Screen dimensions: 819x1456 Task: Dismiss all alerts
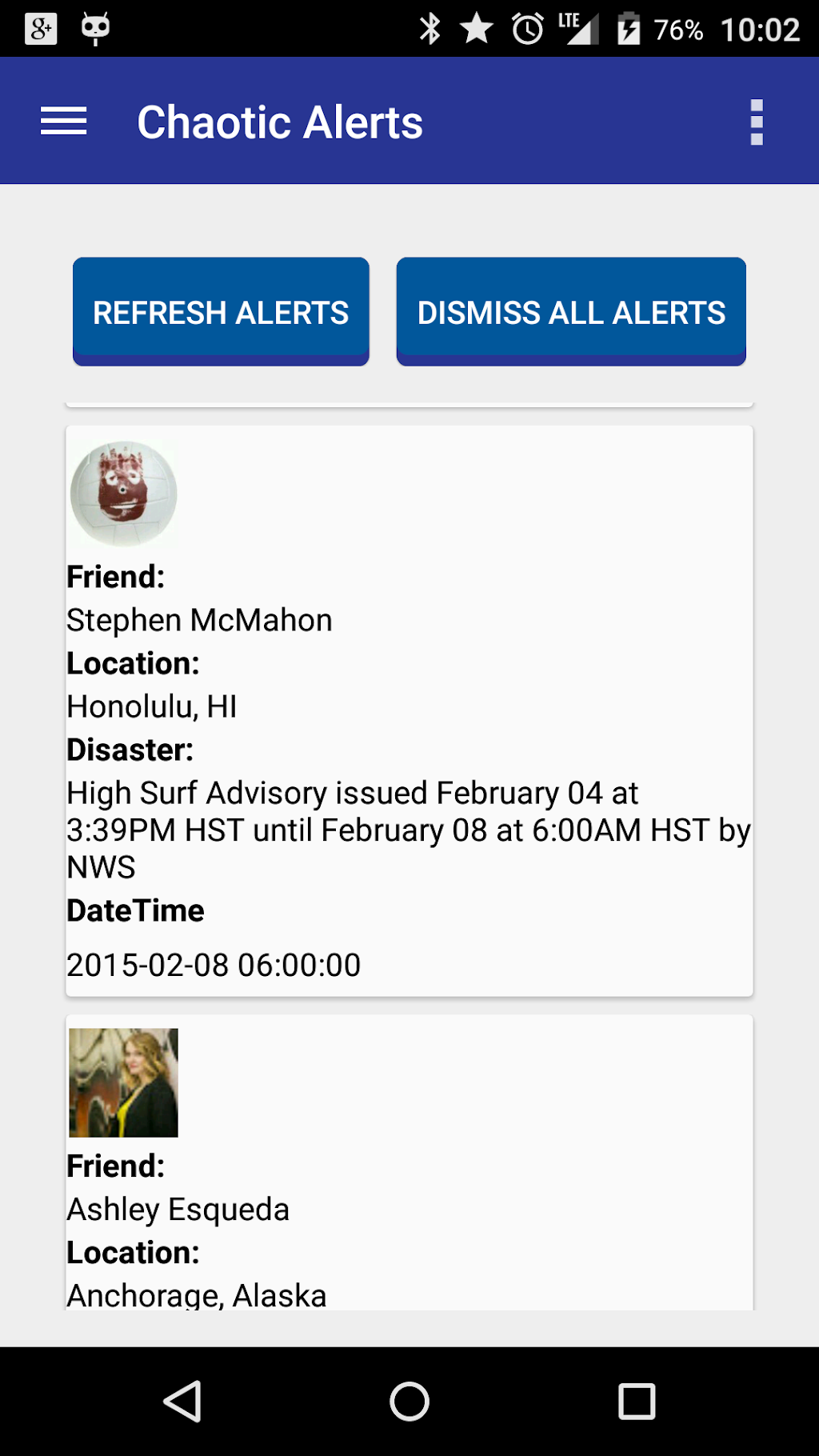click(x=571, y=311)
